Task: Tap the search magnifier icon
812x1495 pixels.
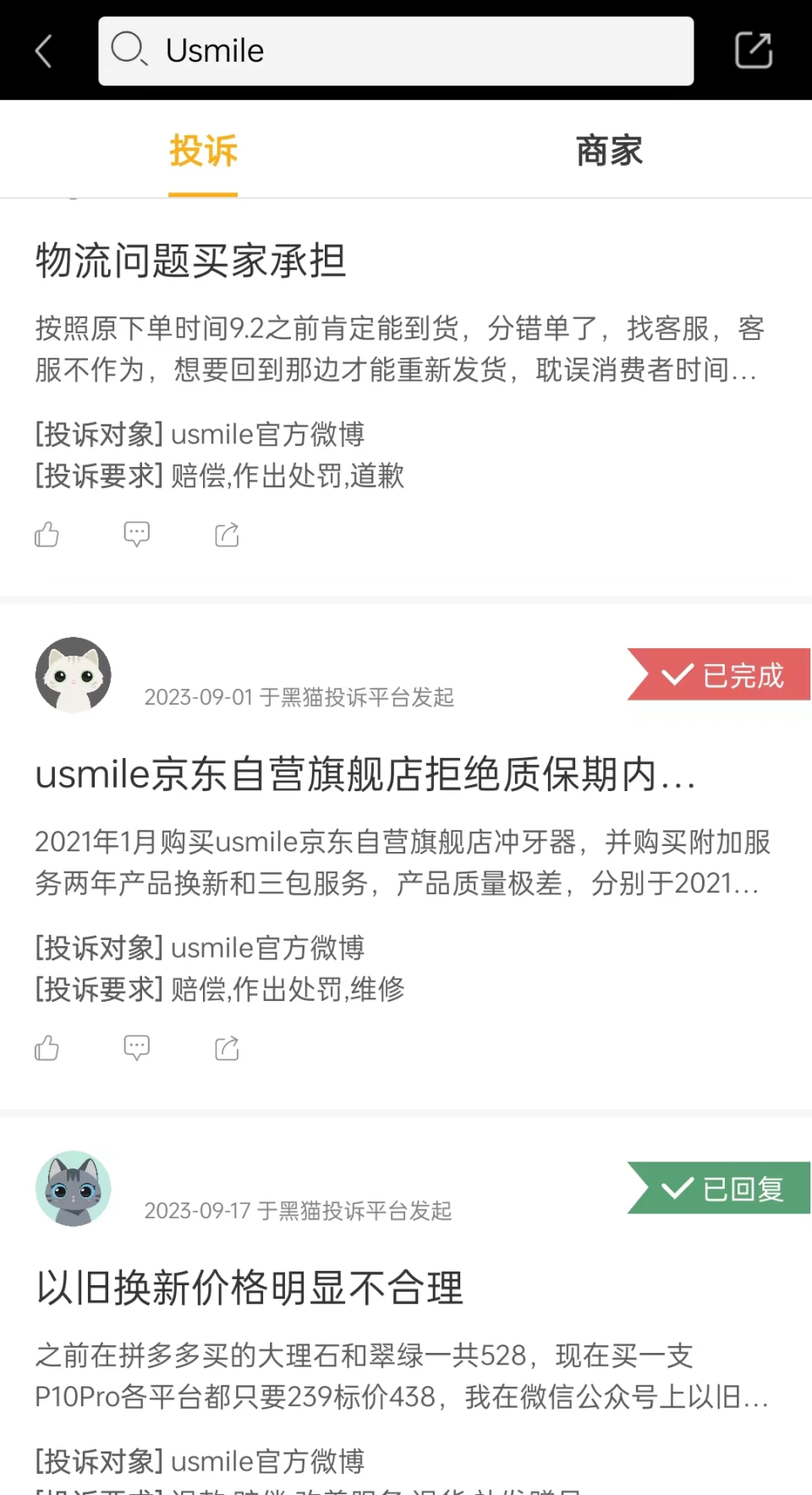Action: [x=129, y=51]
